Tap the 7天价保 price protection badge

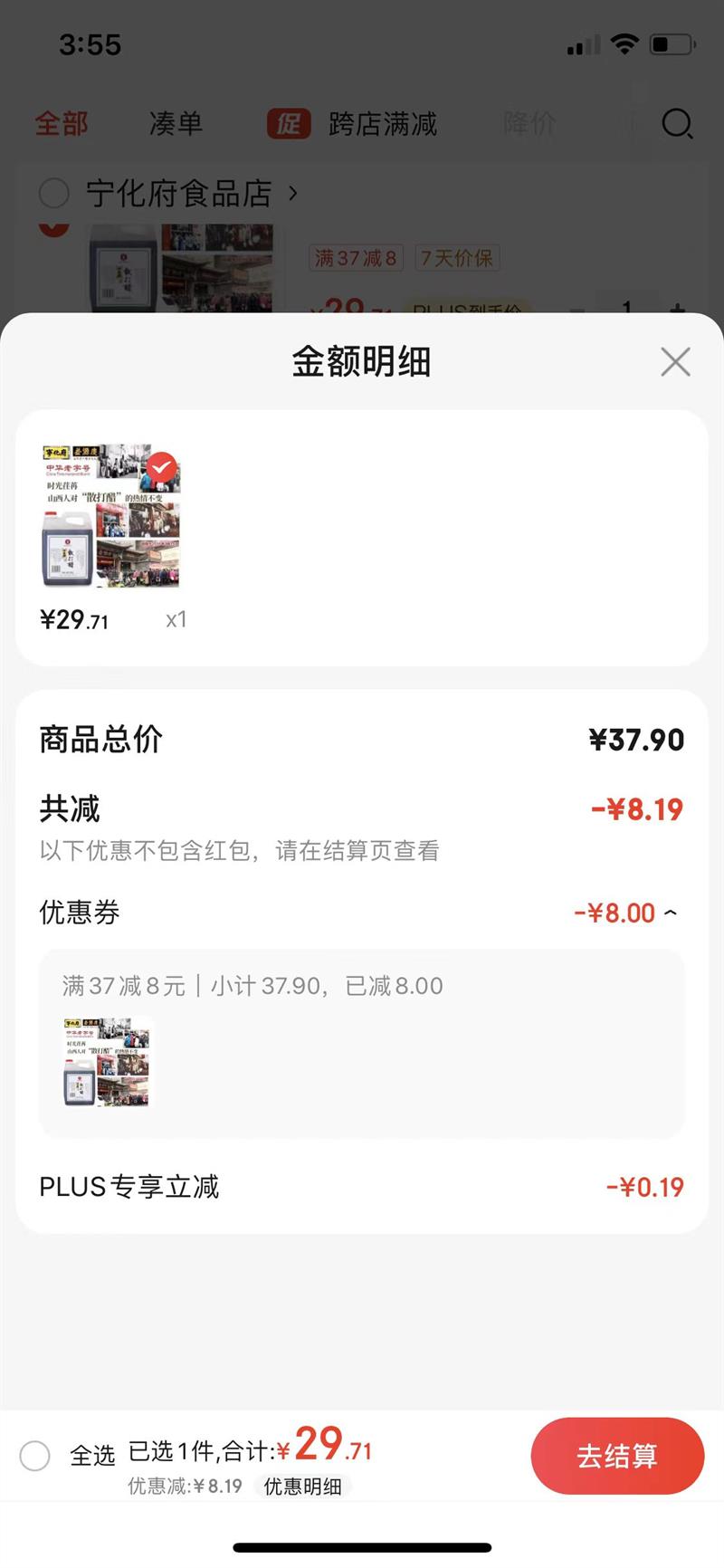[x=458, y=258]
